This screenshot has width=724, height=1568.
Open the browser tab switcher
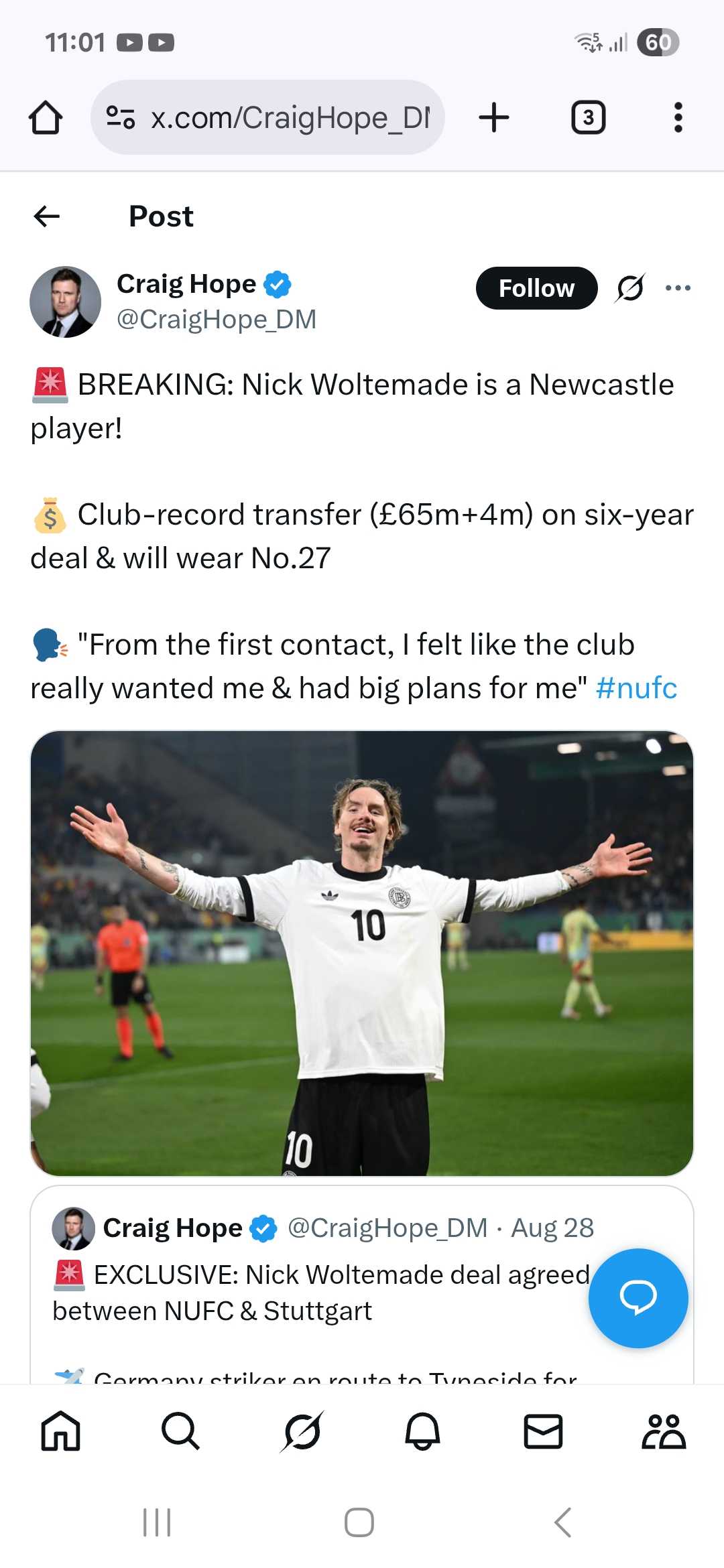588,118
